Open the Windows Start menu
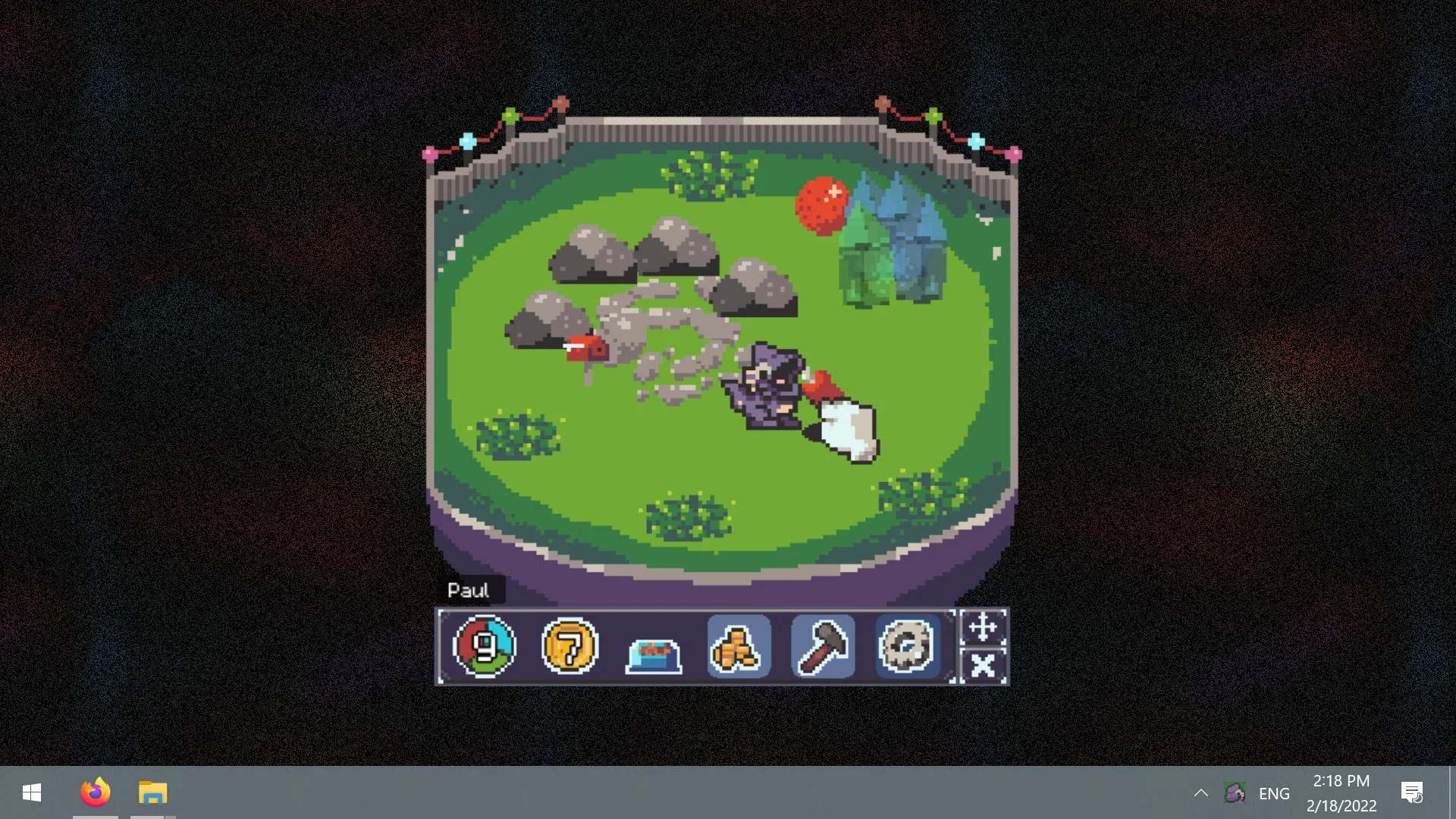 32,793
